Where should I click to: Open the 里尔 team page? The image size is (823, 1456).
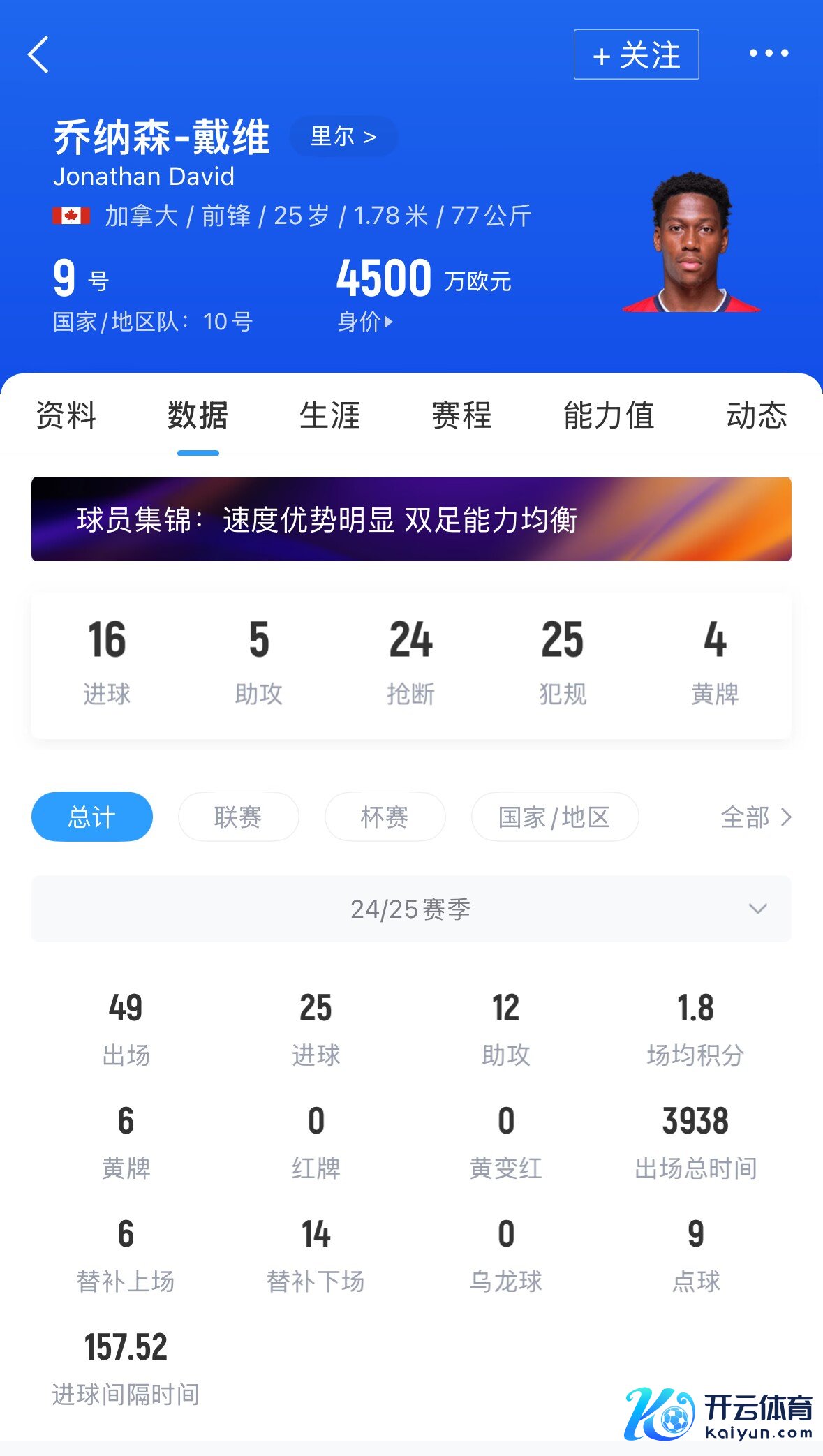click(343, 136)
